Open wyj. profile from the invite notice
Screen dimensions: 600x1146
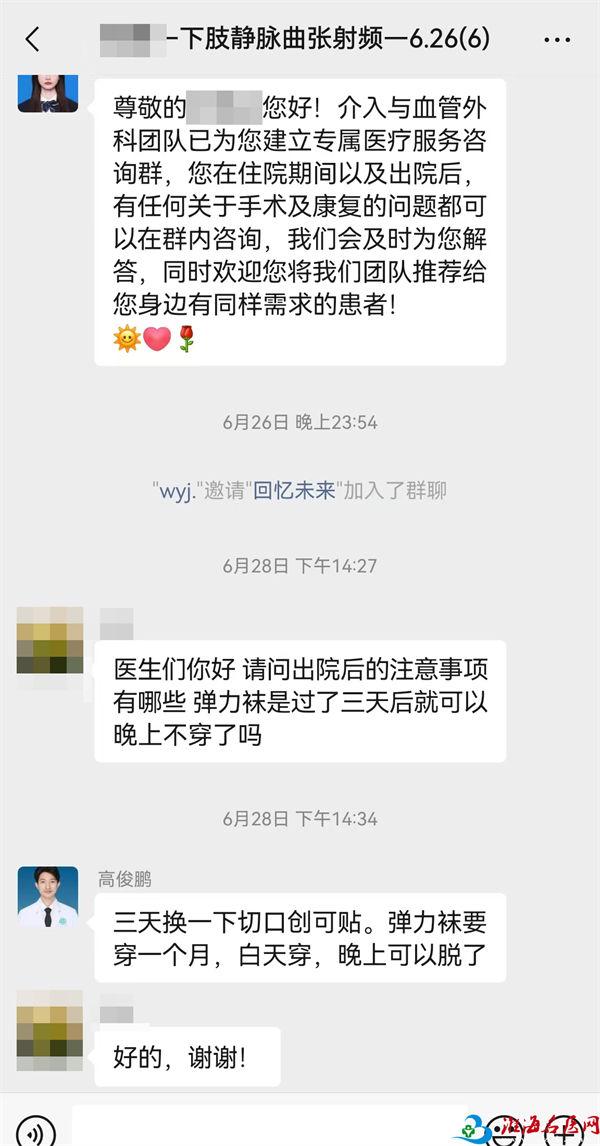tap(175, 491)
